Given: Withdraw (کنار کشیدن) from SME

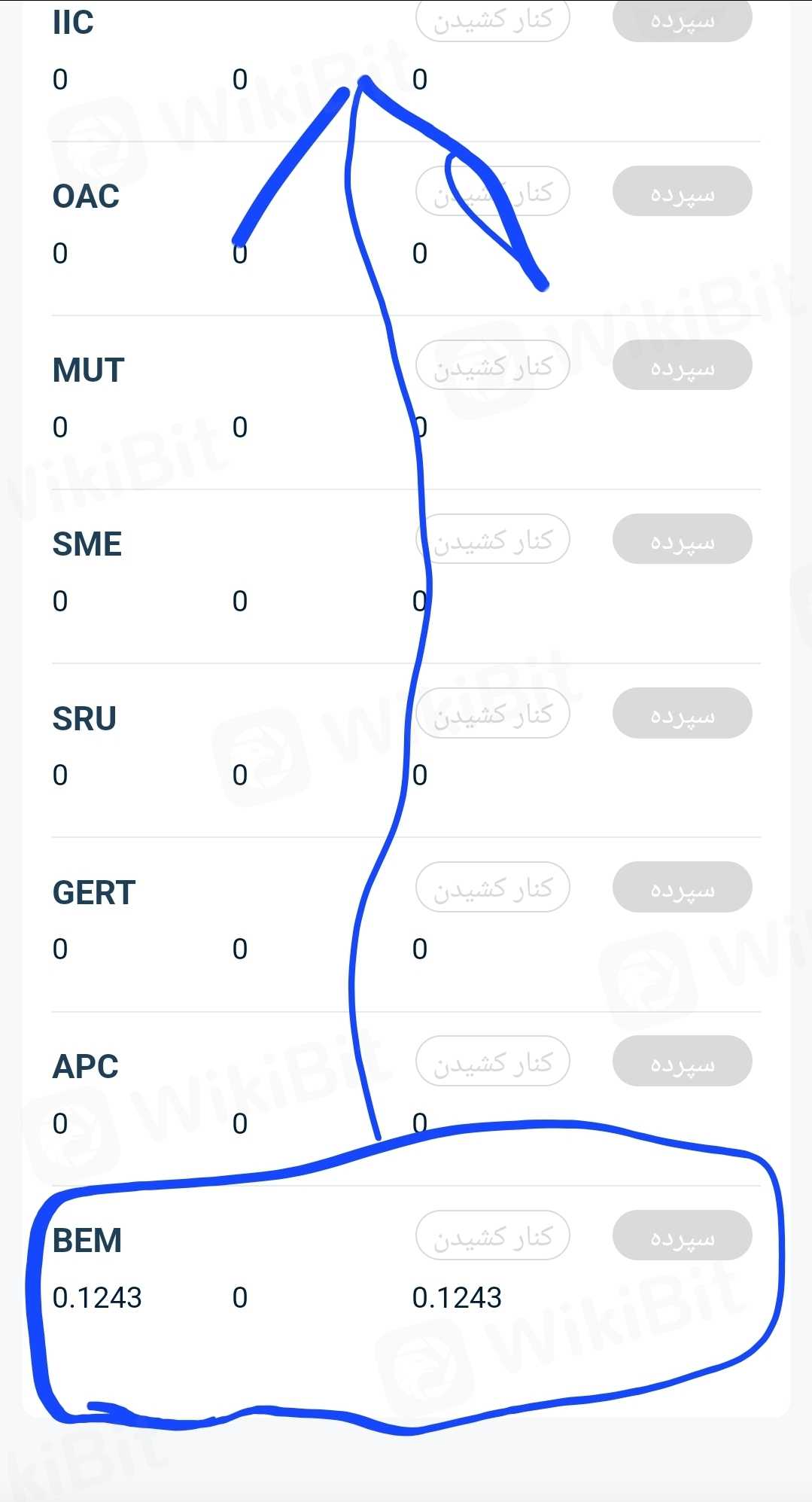Looking at the screenshot, I should [493, 539].
